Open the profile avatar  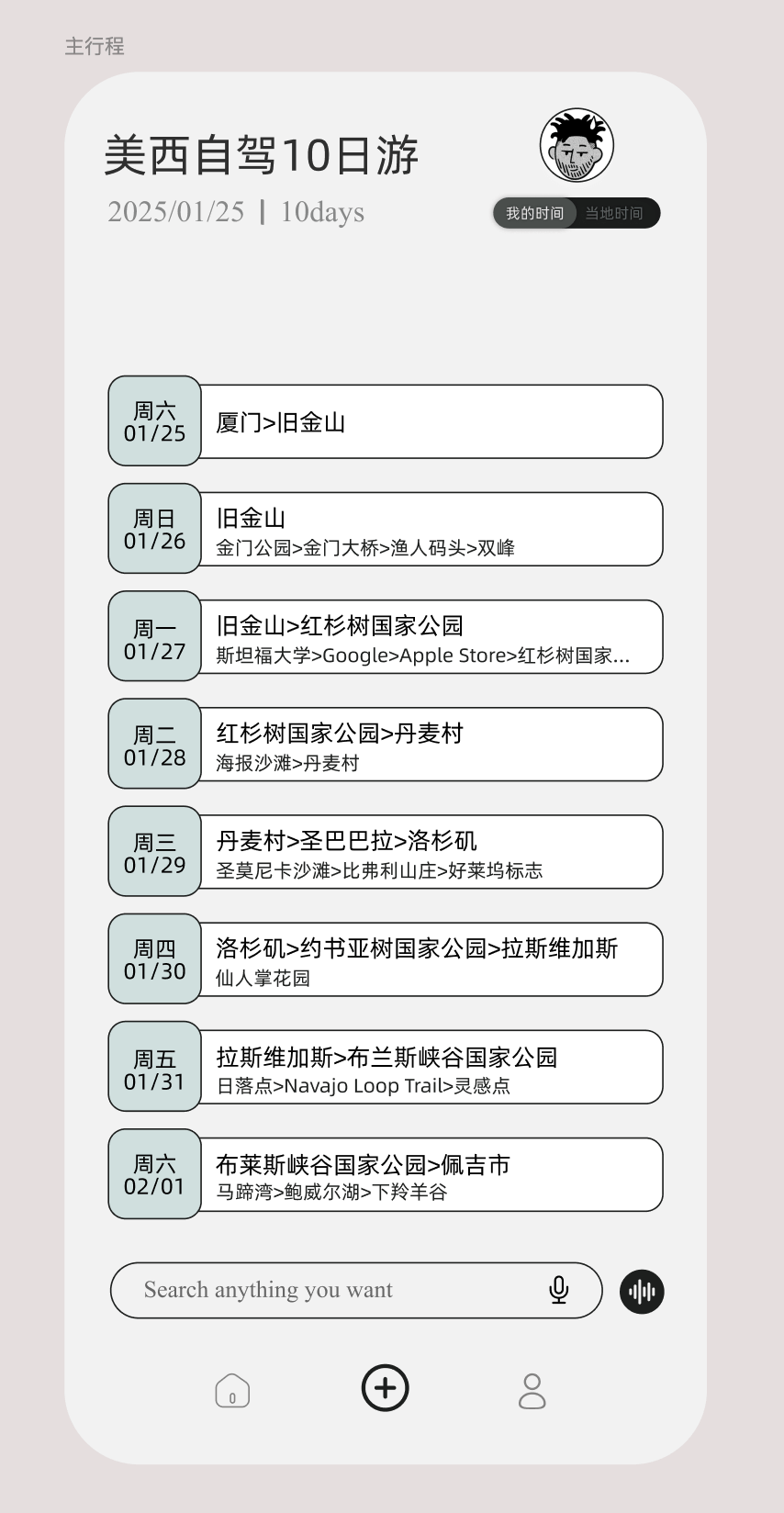(x=577, y=145)
